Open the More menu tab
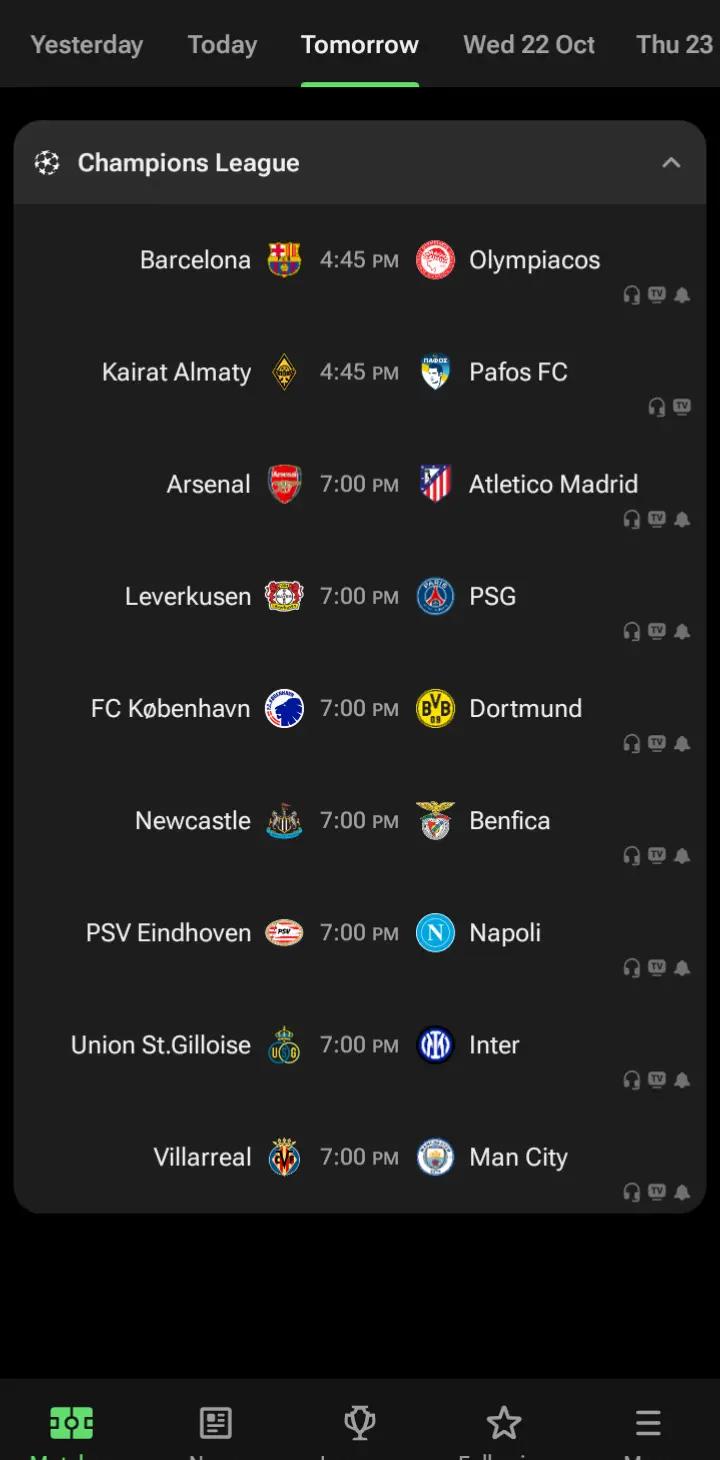This screenshot has width=720, height=1460. tap(648, 1425)
